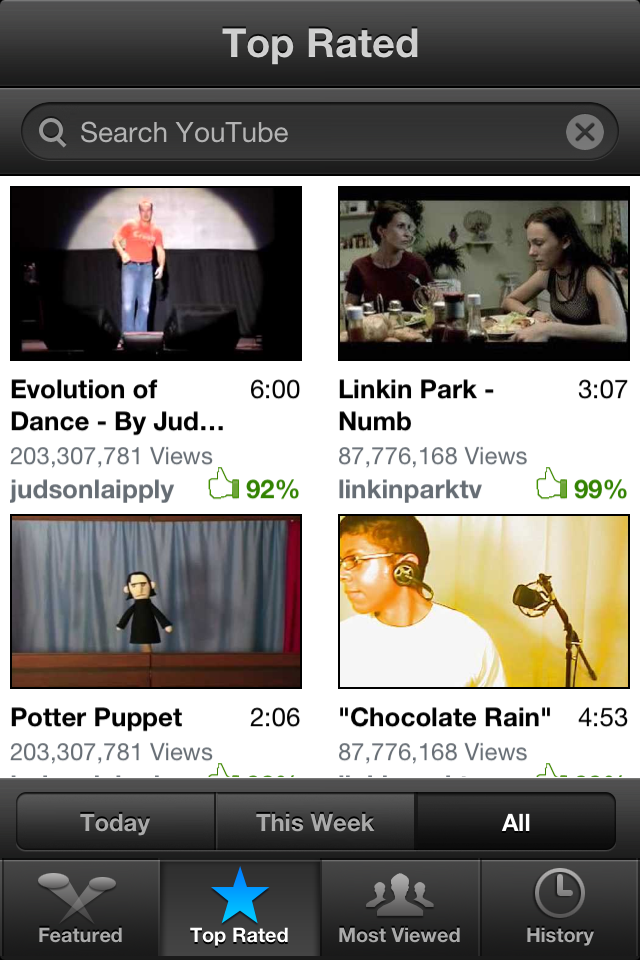Image resolution: width=640 pixels, height=960 pixels.
Task: Open the History tab
Action: tap(560, 908)
